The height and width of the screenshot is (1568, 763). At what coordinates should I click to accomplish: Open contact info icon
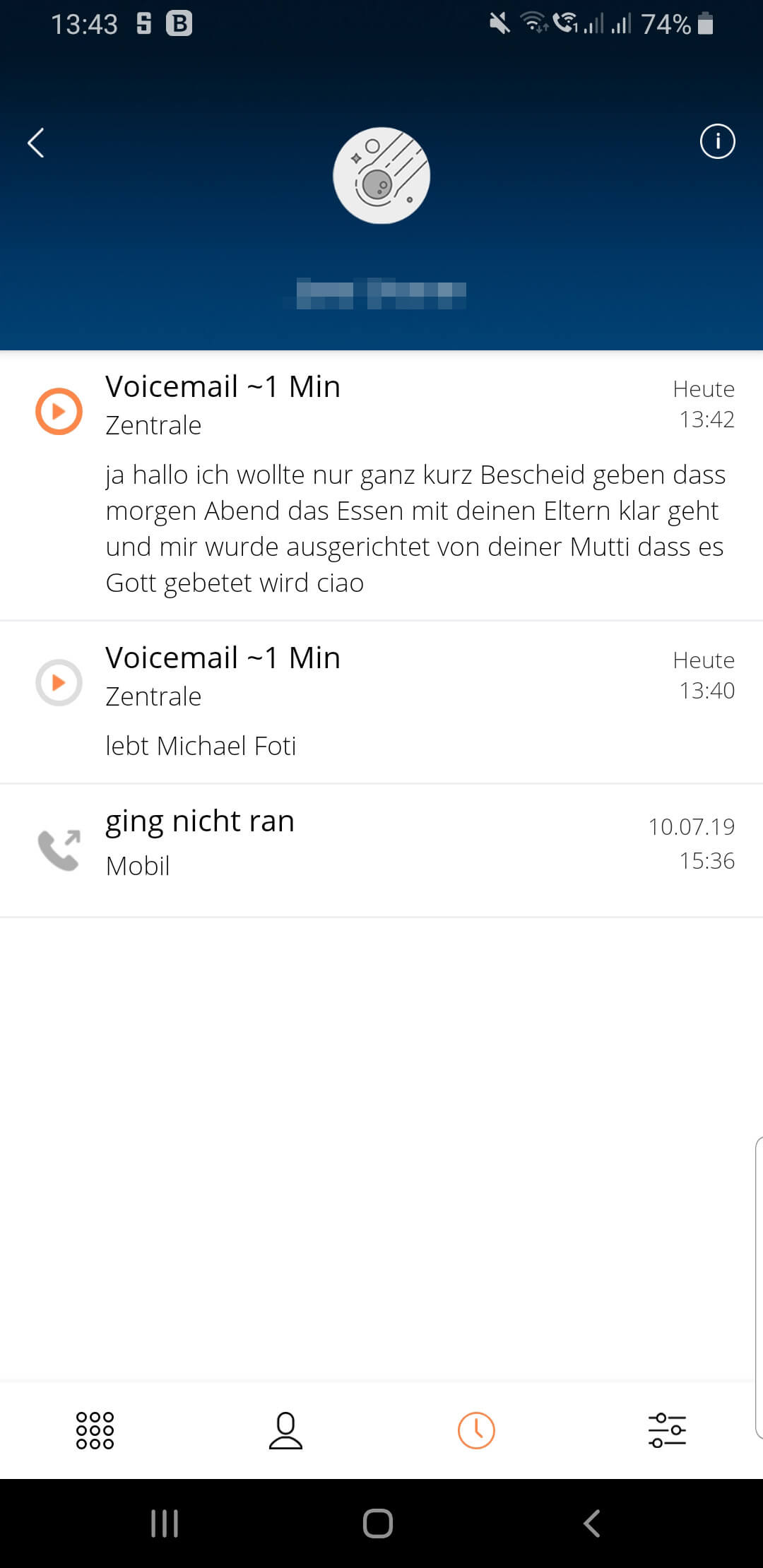pos(717,141)
